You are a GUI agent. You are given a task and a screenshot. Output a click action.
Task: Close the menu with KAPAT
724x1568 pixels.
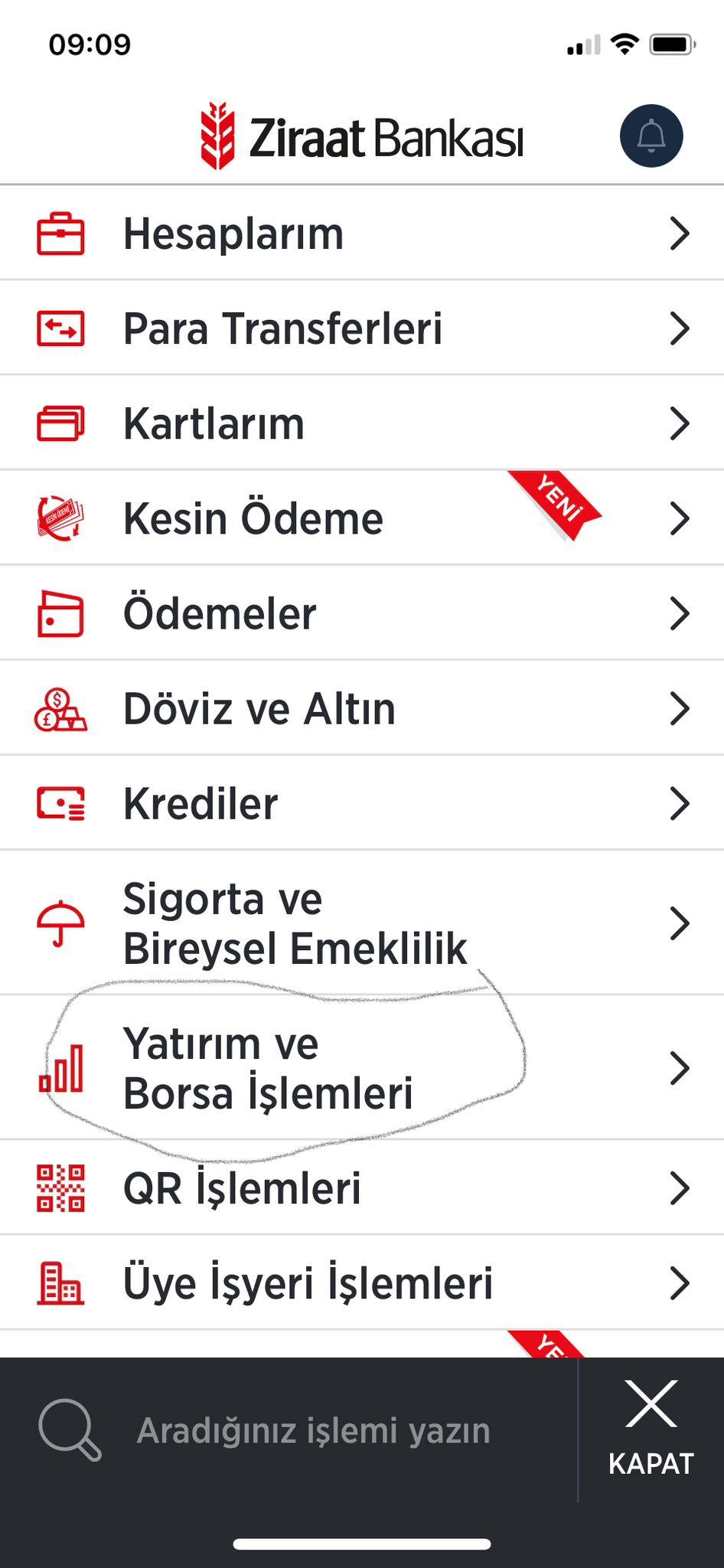[x=651, y=1429]
